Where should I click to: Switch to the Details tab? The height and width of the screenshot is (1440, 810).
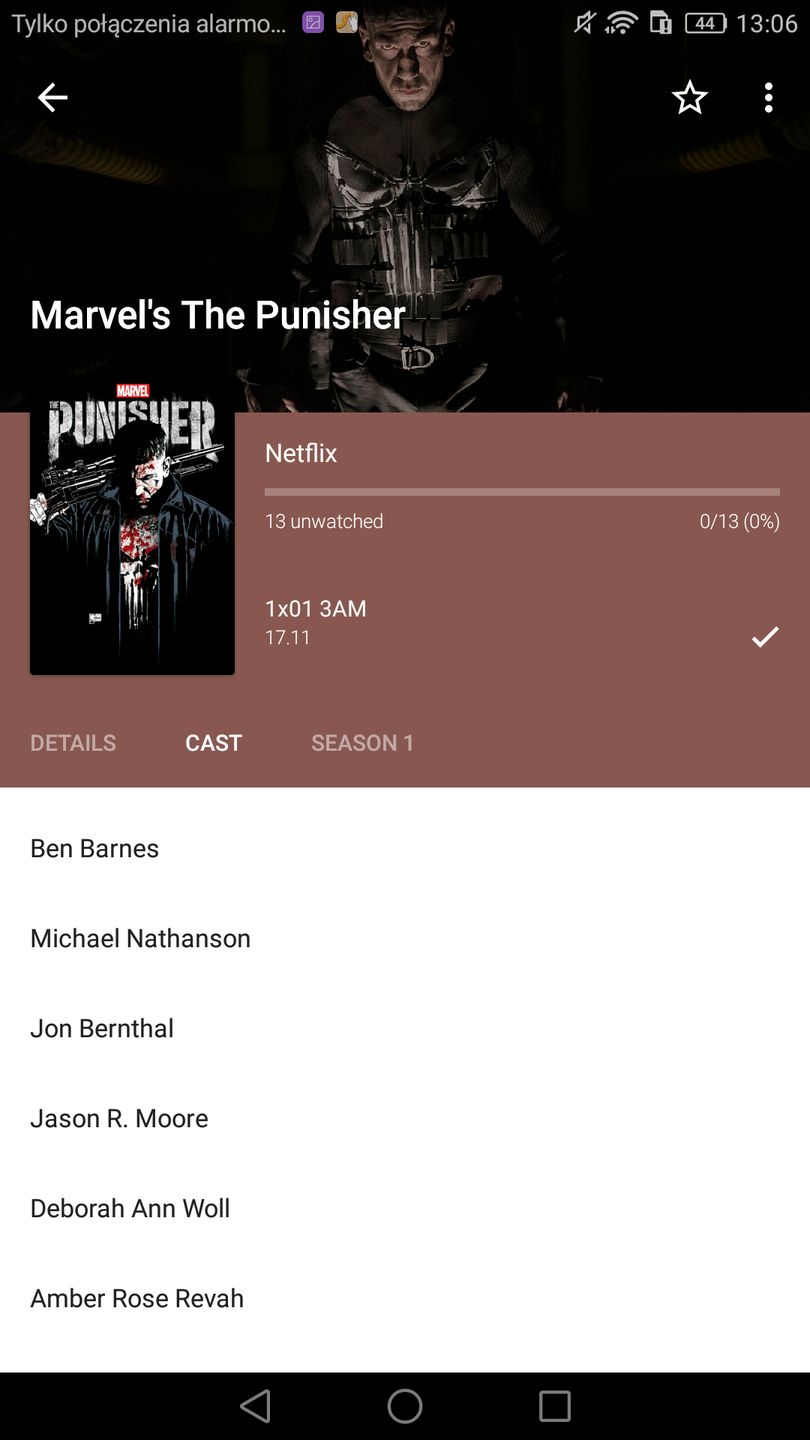click(73, 743)
